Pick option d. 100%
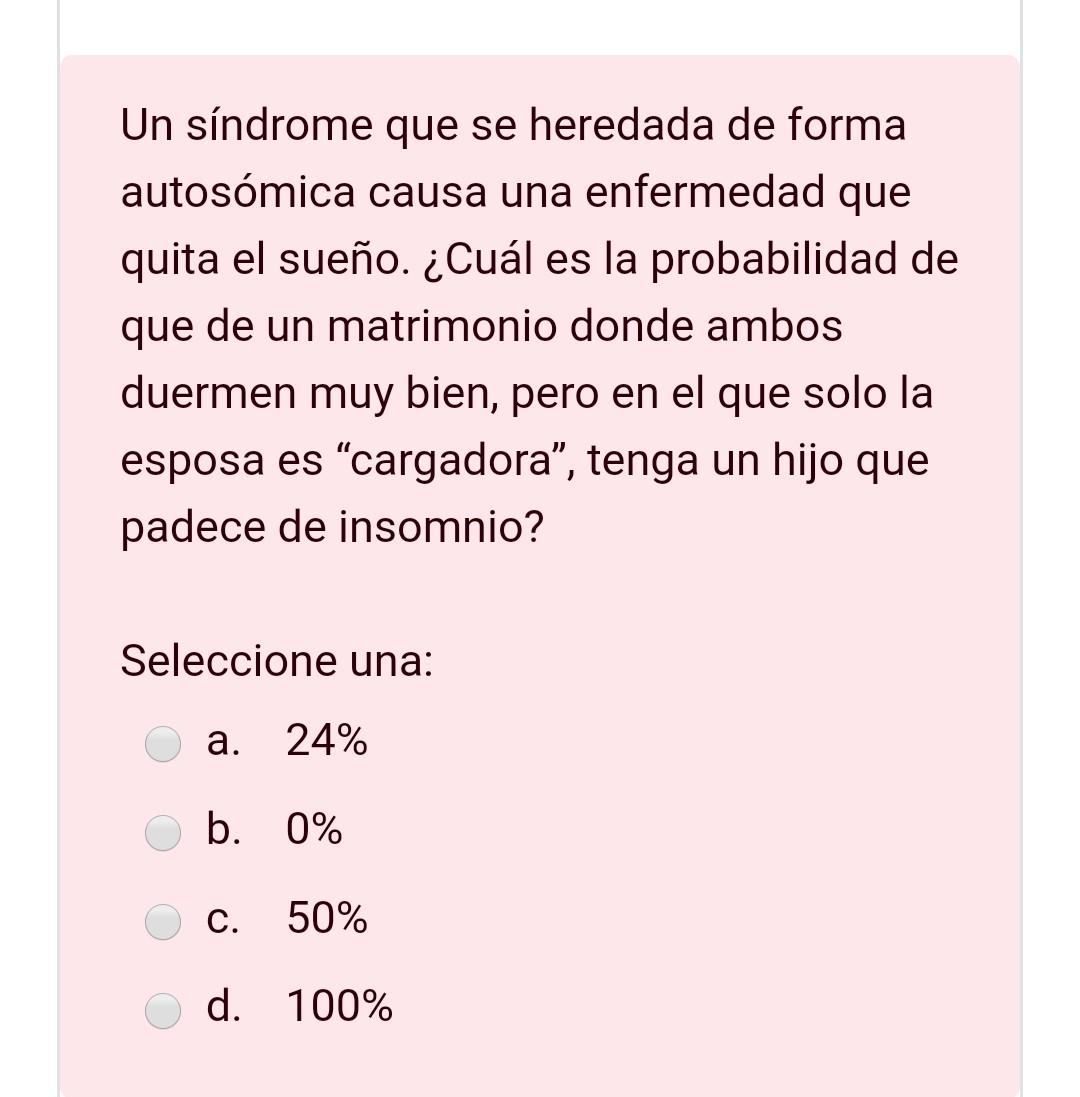Image resolution: width=1080 pixels, height=1097 pixels. point(163,1010)
